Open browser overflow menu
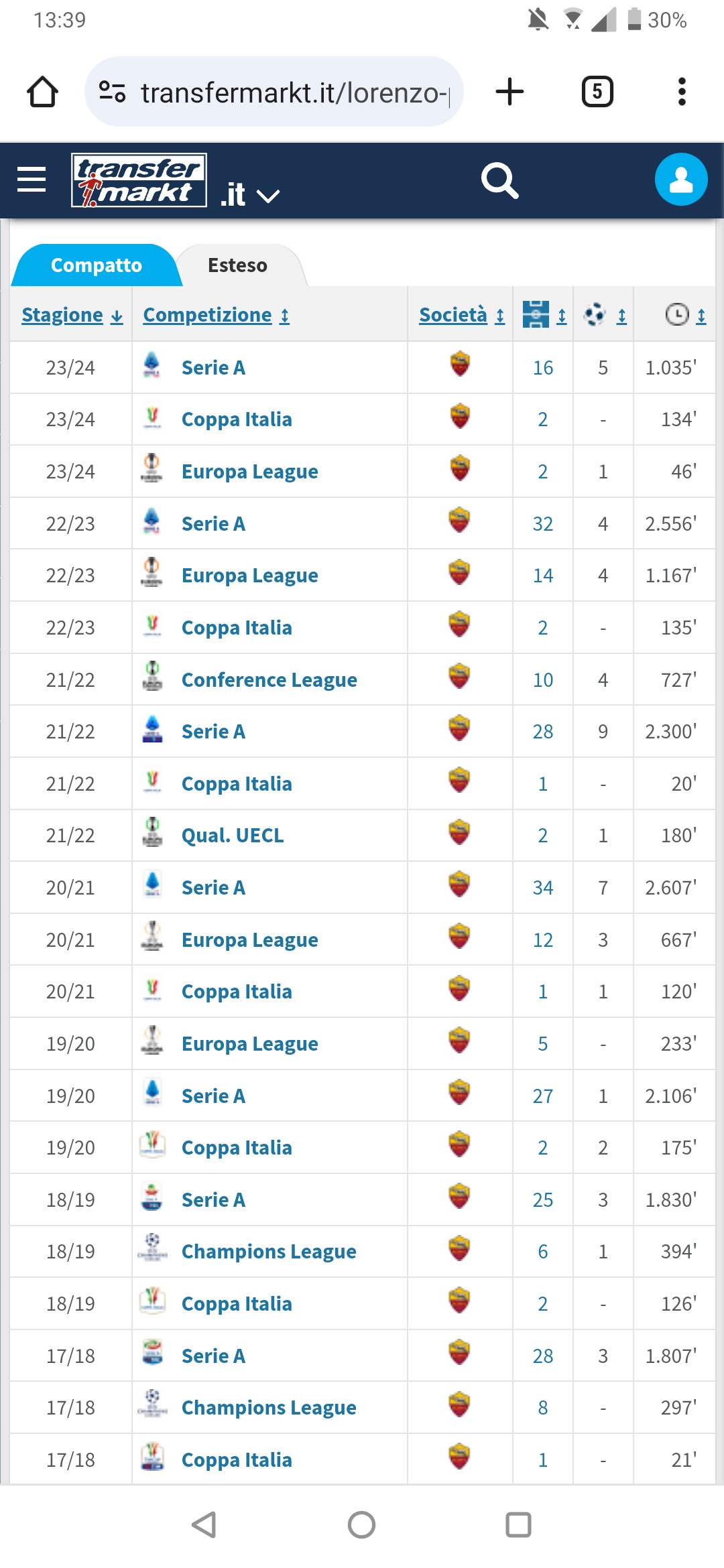Screen dimensions: 724x1568 click(x=682, y=92)
